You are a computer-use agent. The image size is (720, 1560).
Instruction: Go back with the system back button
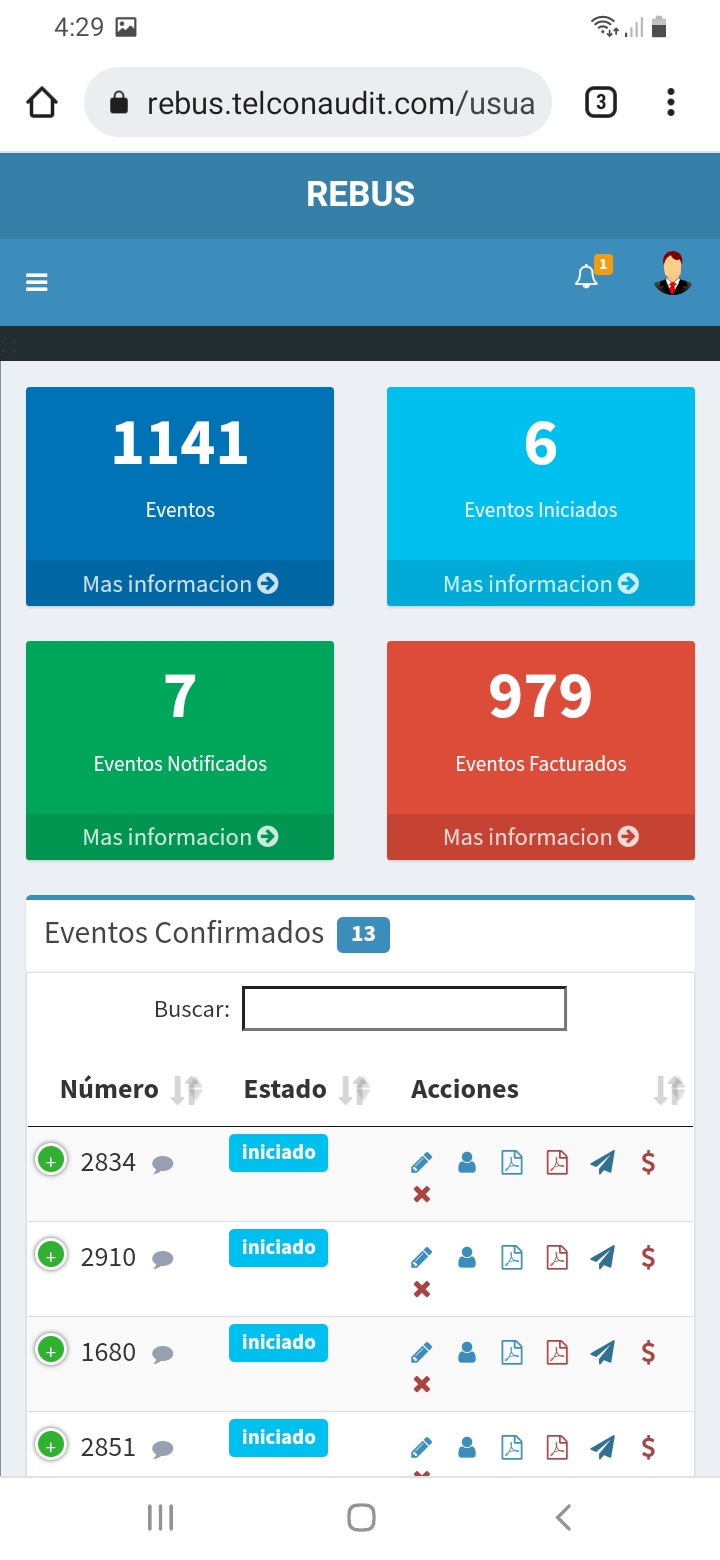click(563, 1518)
